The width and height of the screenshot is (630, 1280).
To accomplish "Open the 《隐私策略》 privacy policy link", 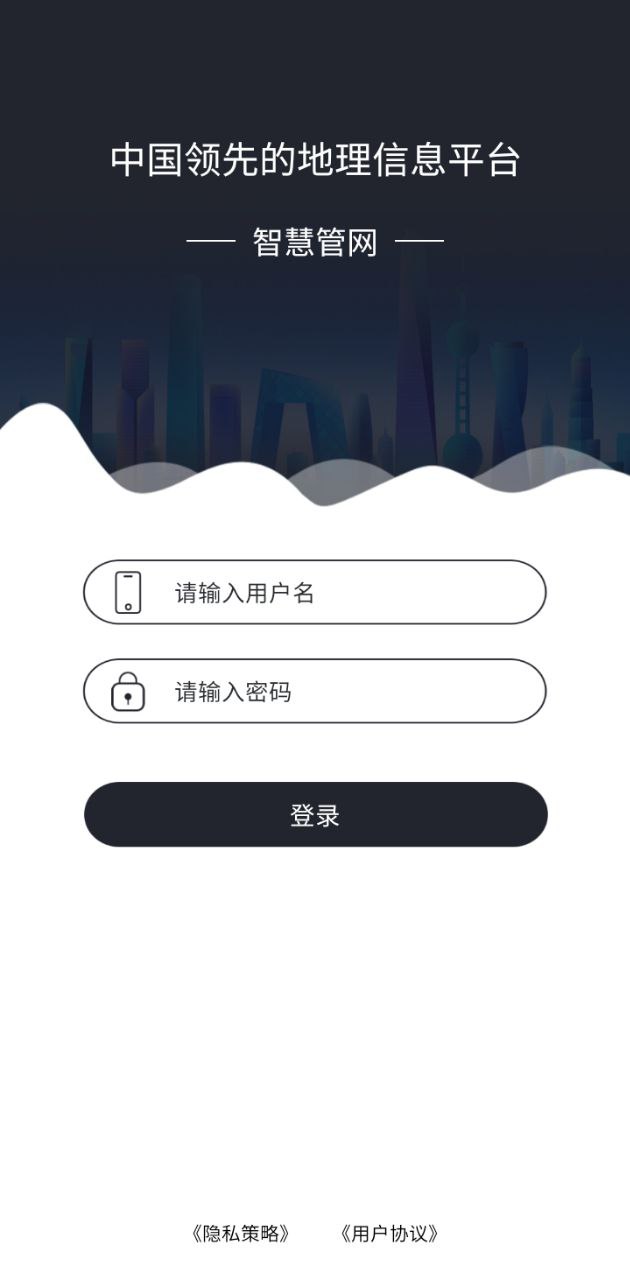I will tap(240, 1233).
